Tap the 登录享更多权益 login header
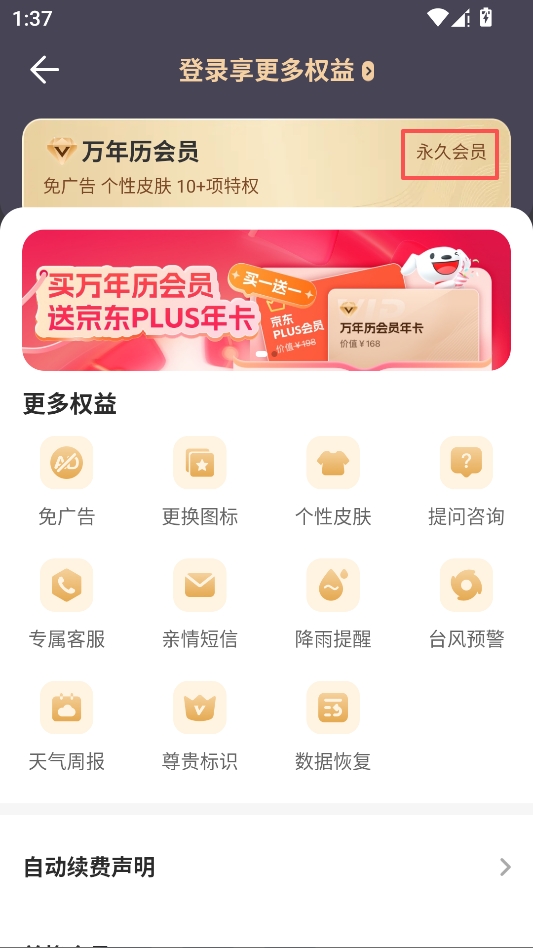This screenshot has width=533, height=948. [x=276, y=71]
